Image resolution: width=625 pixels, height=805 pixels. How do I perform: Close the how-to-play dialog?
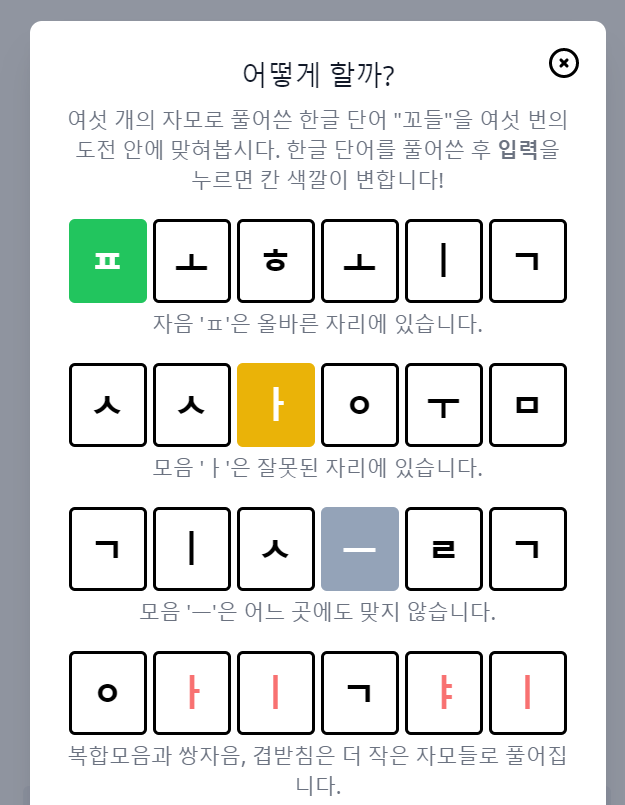[x=564, y=63]
